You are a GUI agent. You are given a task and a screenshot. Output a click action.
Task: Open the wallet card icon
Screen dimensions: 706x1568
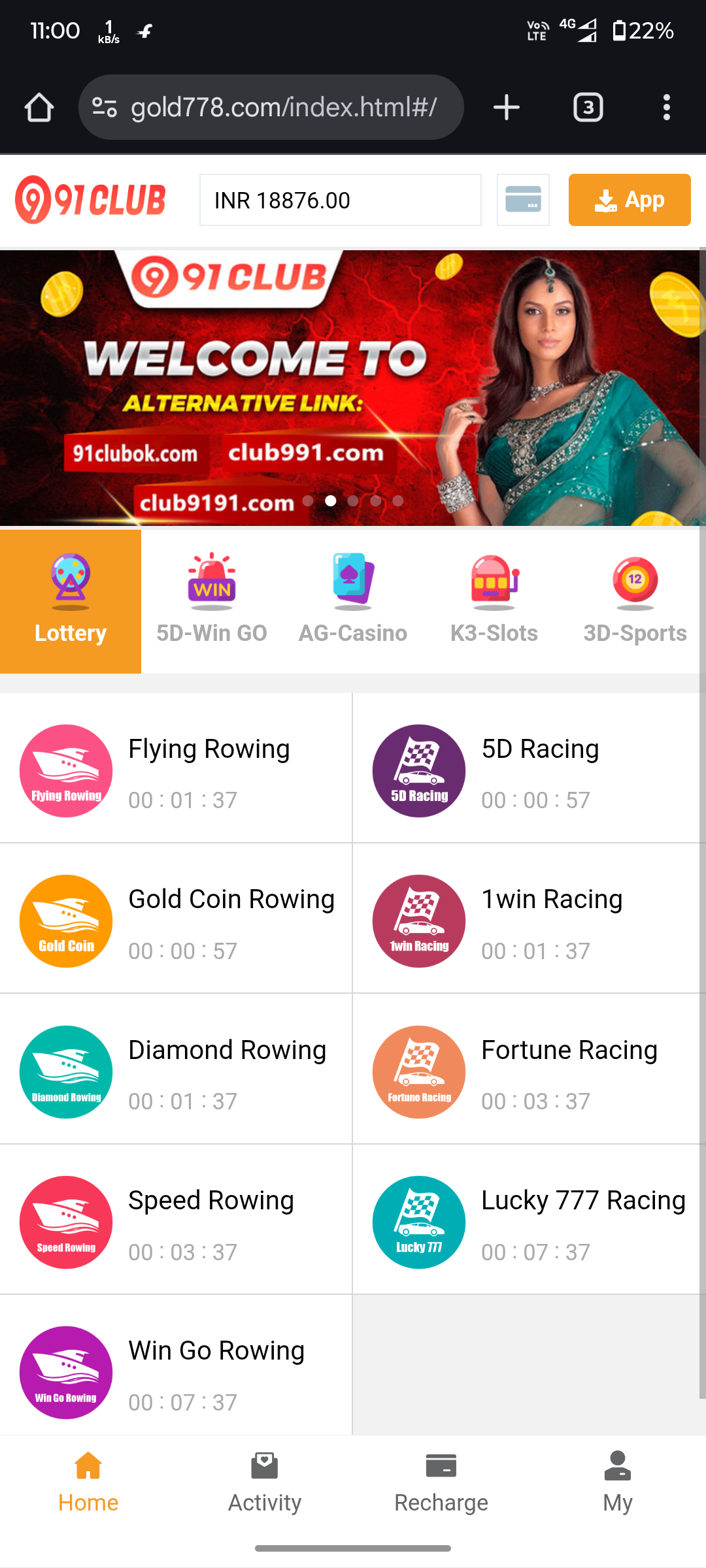click(x=523, y=200)
